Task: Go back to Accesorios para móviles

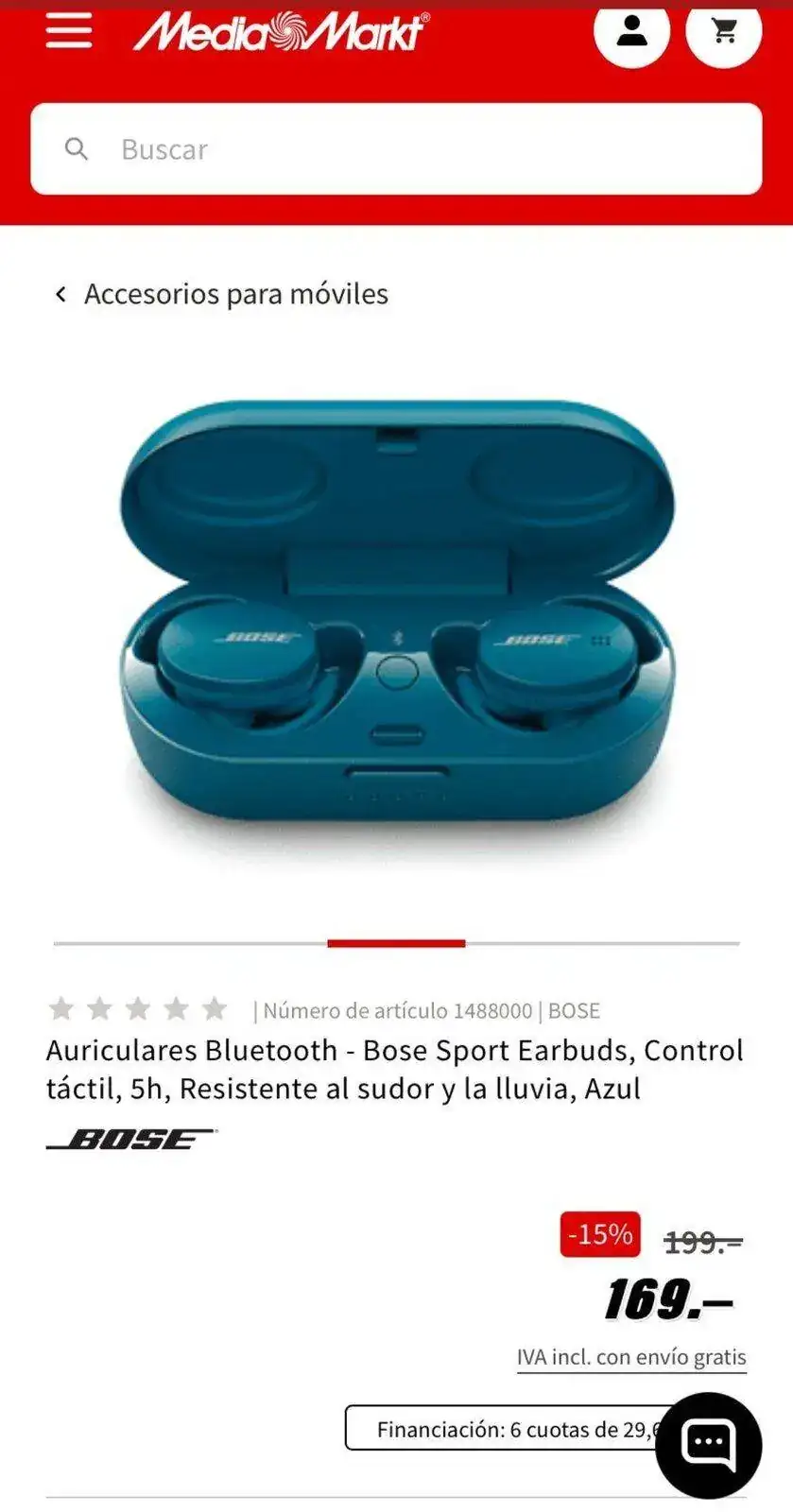Action: click(221, 294)
